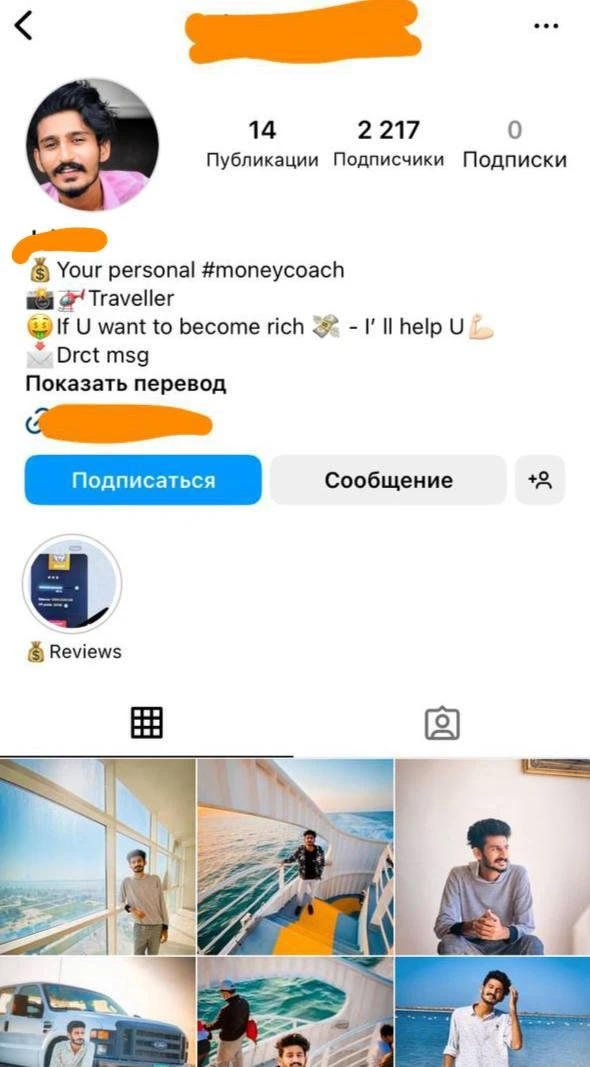Screen dimensions: 590x1067
Task: Open the Reviews story highlight
Action: click(72, 584)
